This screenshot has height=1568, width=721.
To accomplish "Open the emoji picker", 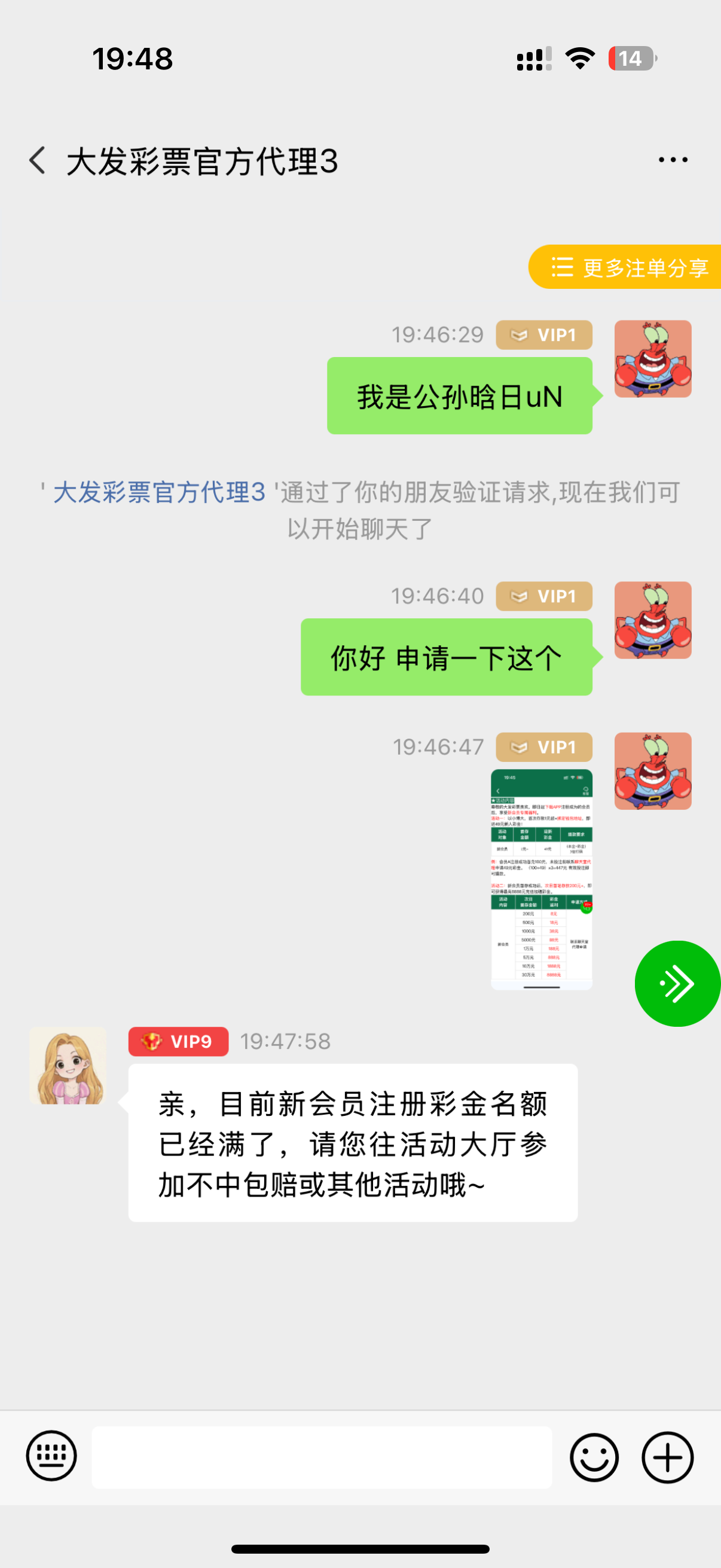I will [x=594, y=1457].
